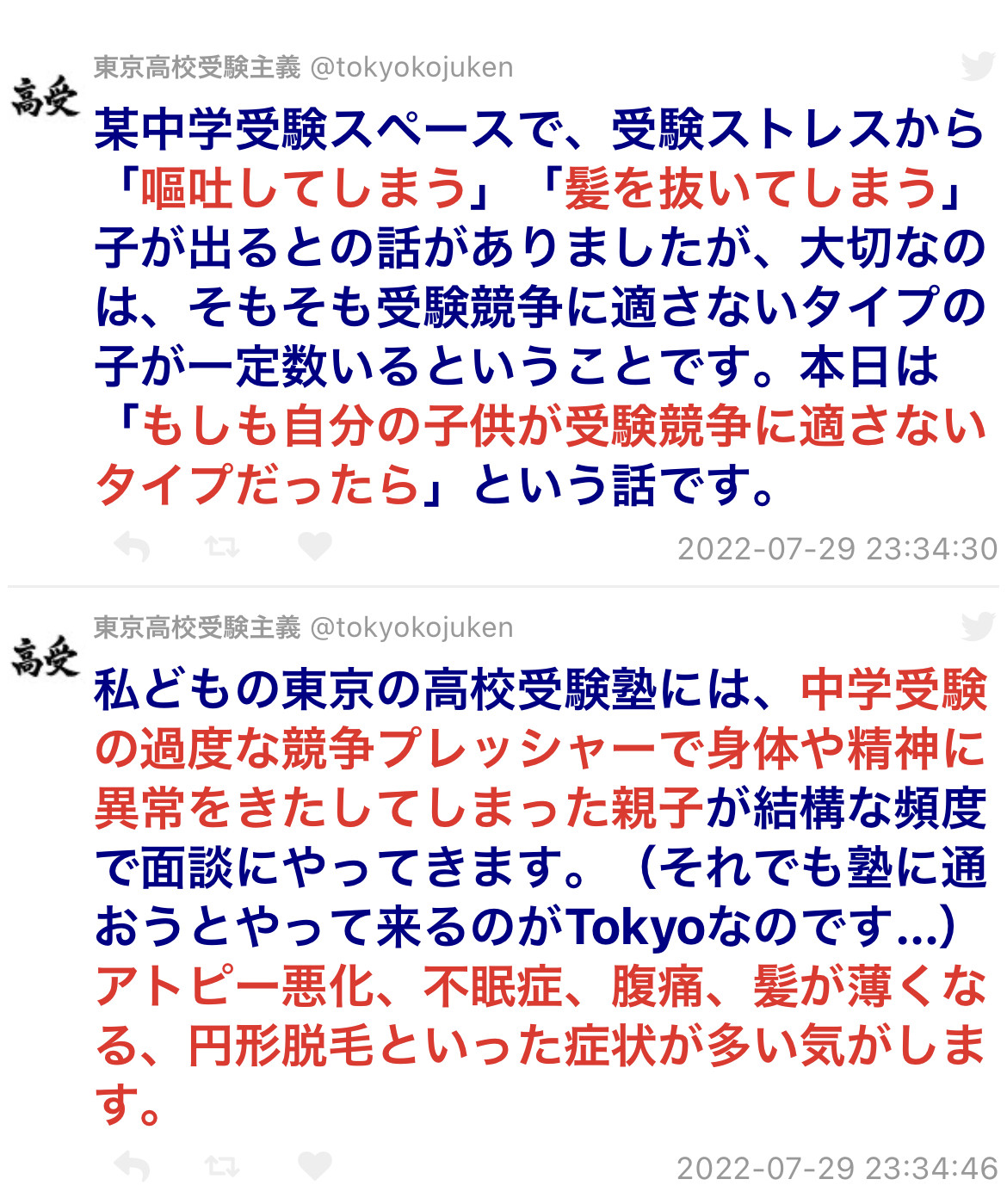The width and height of the screenshot is (1007, 1204).
Task: Open Twitter bird icon on 23:34:30 tweet
Action: tap(978, 66)
